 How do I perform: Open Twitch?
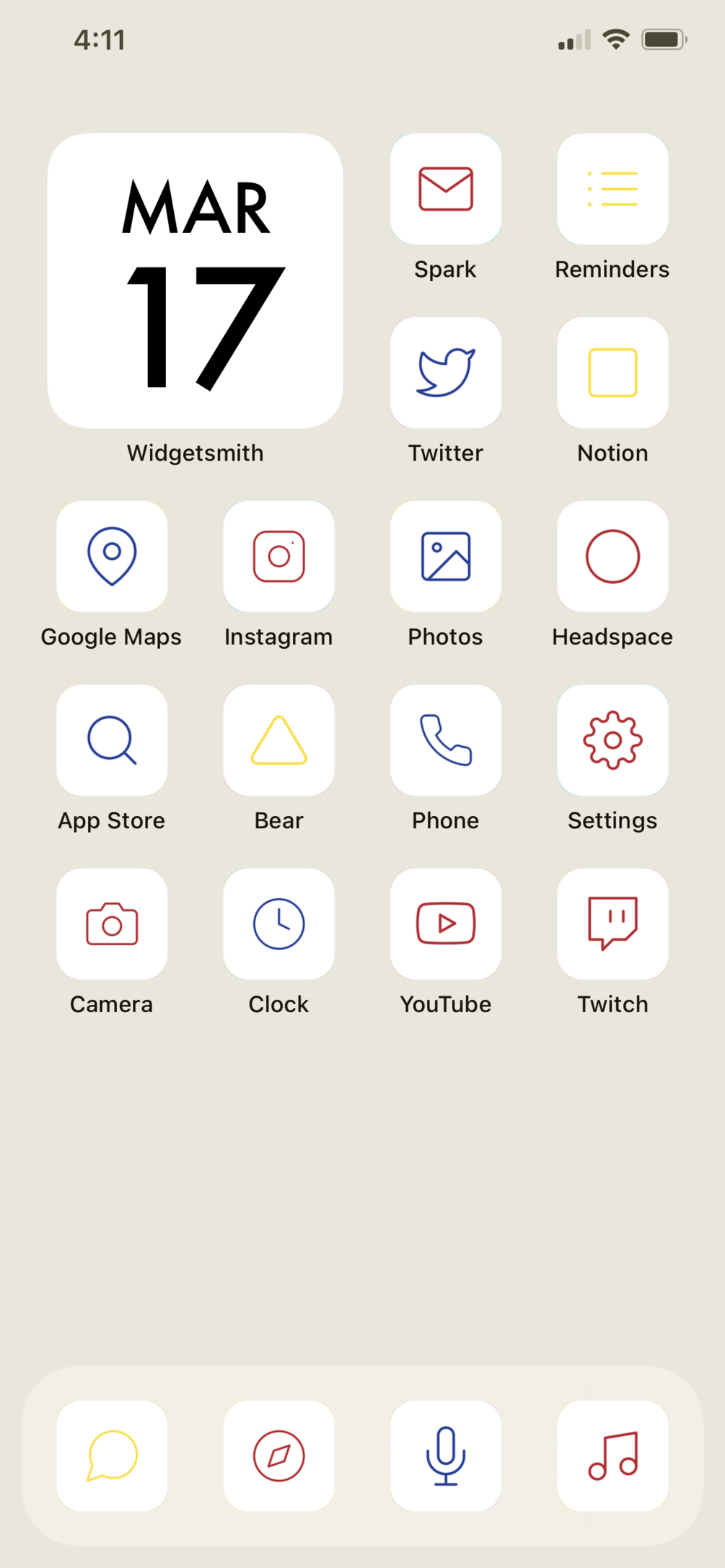coord(612,924)
